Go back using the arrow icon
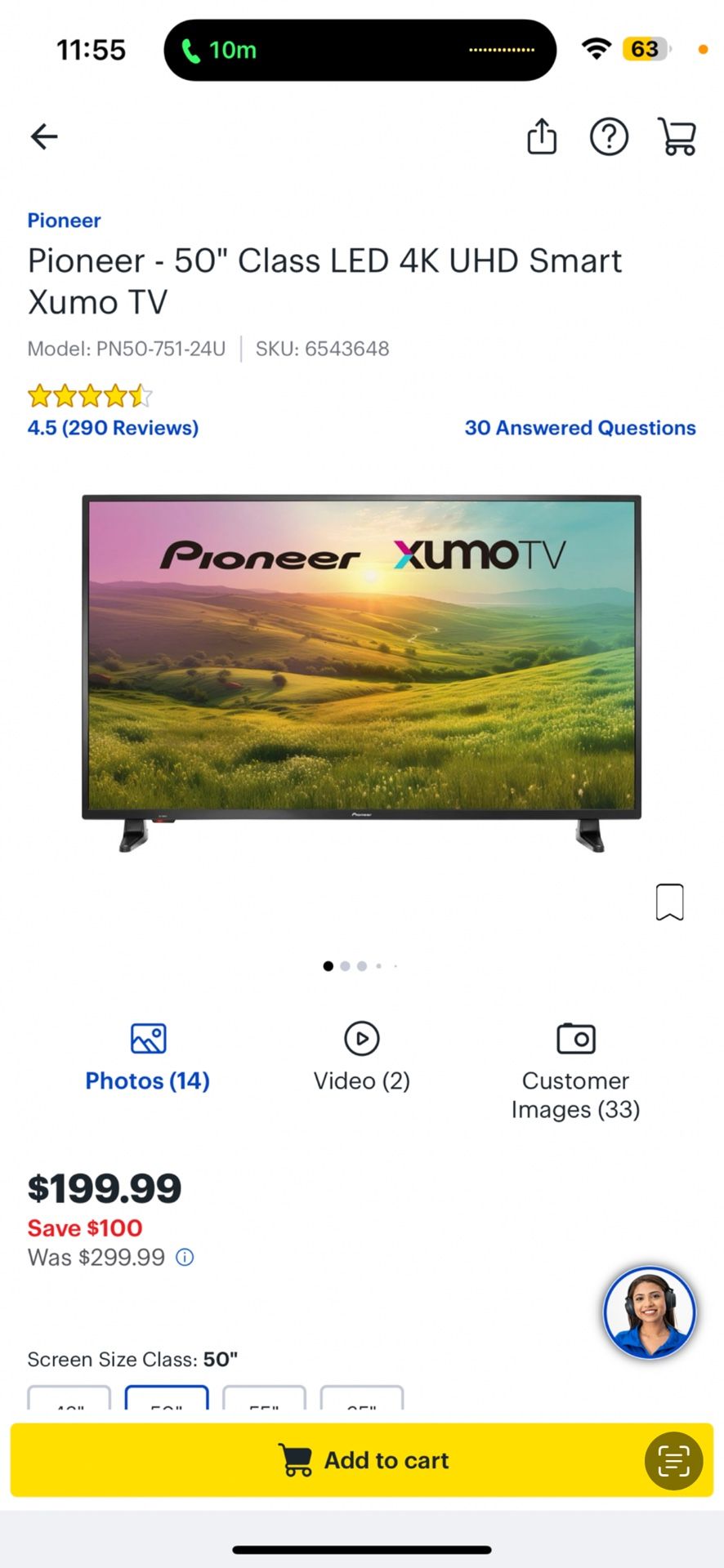Image resolution: width=724 pixels, height=1568 pixels. (x=43, y=136)
